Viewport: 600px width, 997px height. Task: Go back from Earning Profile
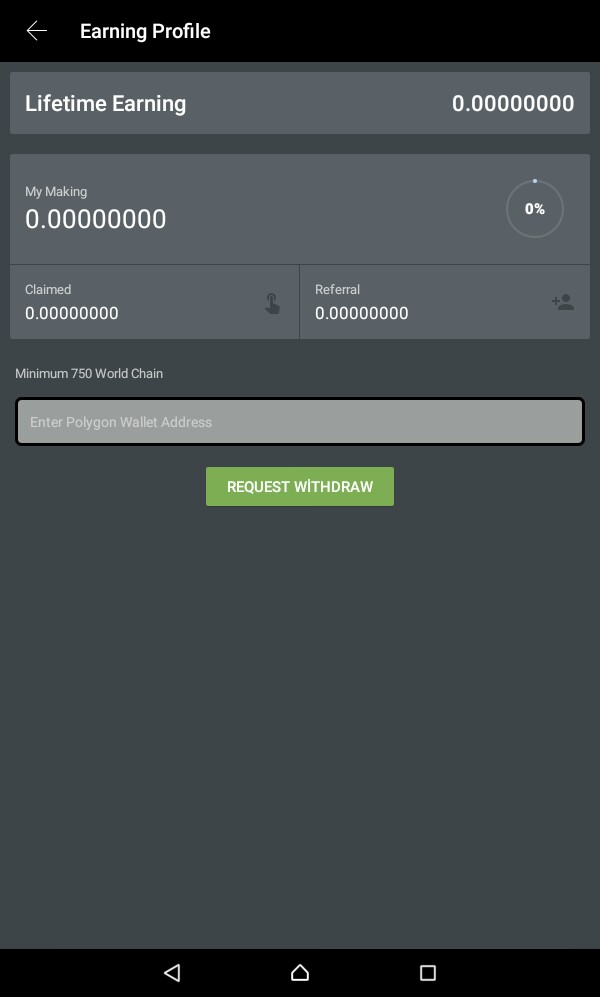(x=37, y=31)
